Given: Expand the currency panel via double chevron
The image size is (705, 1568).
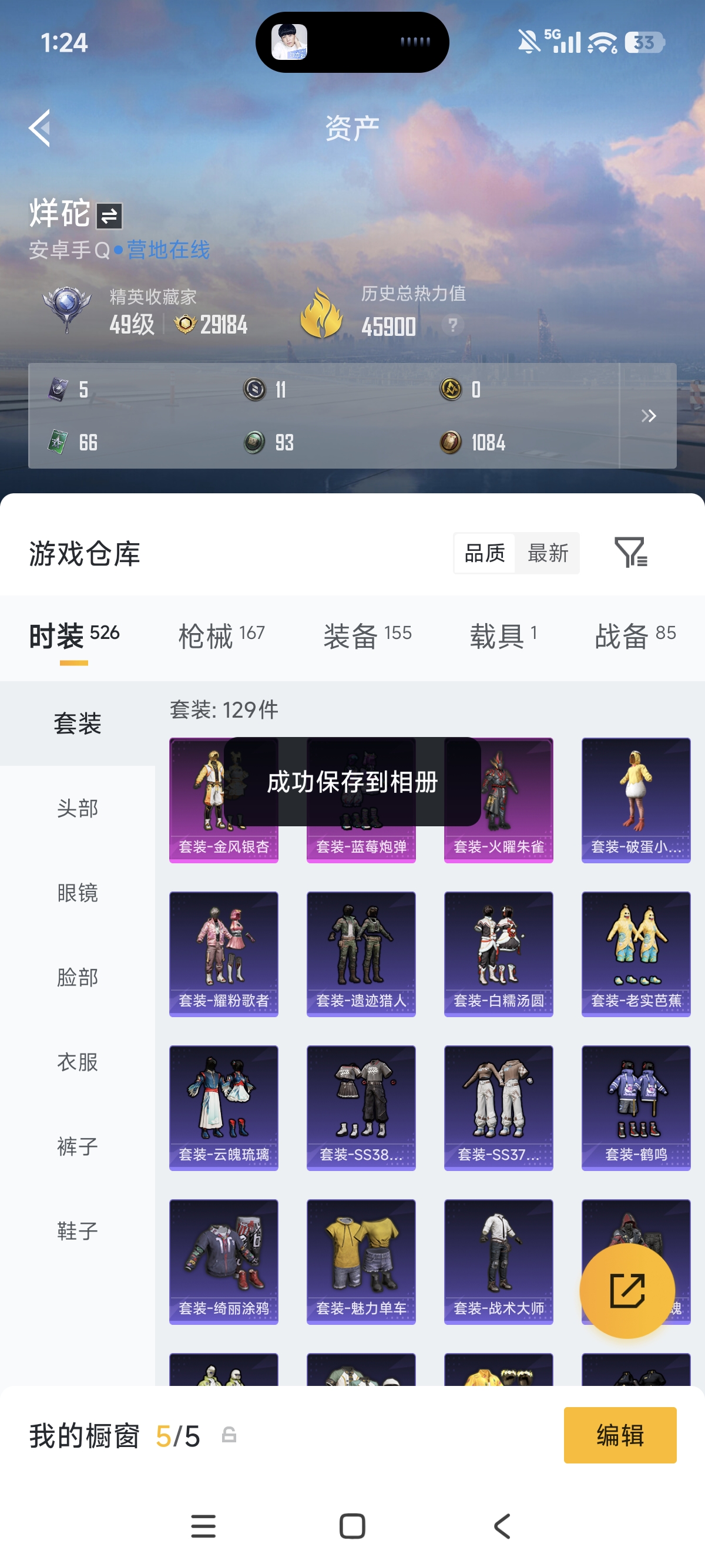Looking at the screenshot, I should click(x=649, y=416).
